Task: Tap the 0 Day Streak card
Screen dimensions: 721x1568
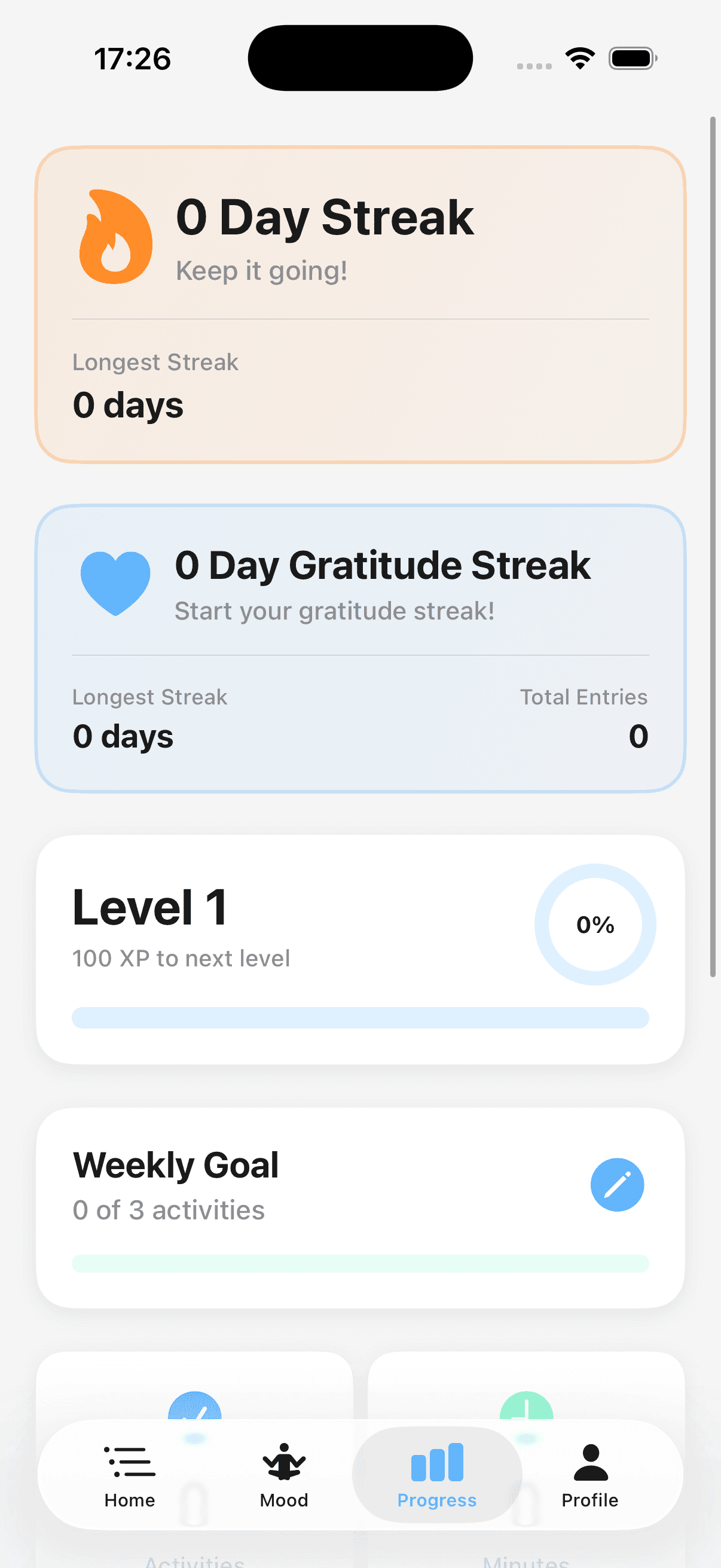Action: pyautogui.click(x=360, y=304)
